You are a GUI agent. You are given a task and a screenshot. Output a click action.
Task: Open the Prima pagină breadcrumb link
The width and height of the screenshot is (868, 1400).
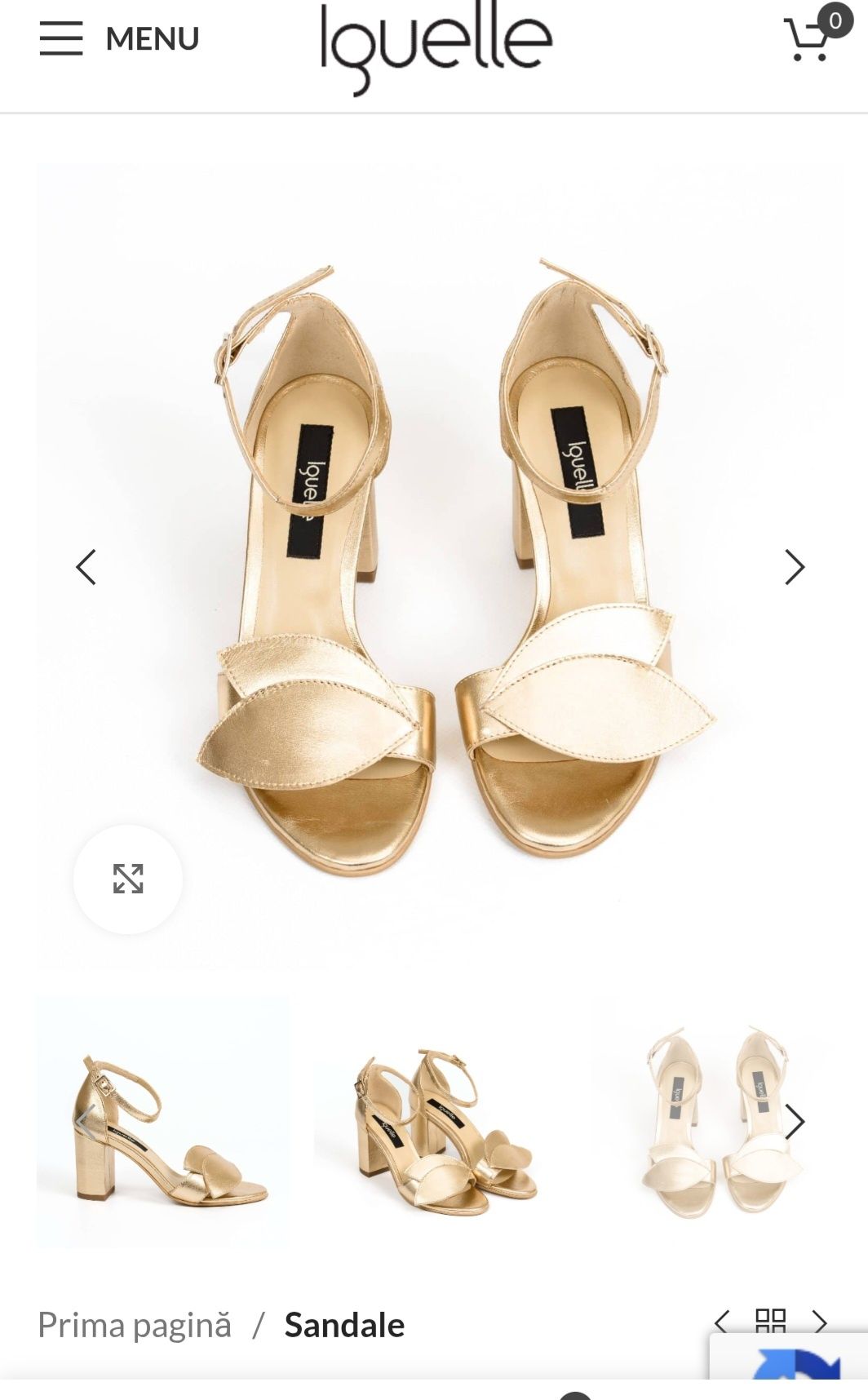click(x=135, y=1325)
